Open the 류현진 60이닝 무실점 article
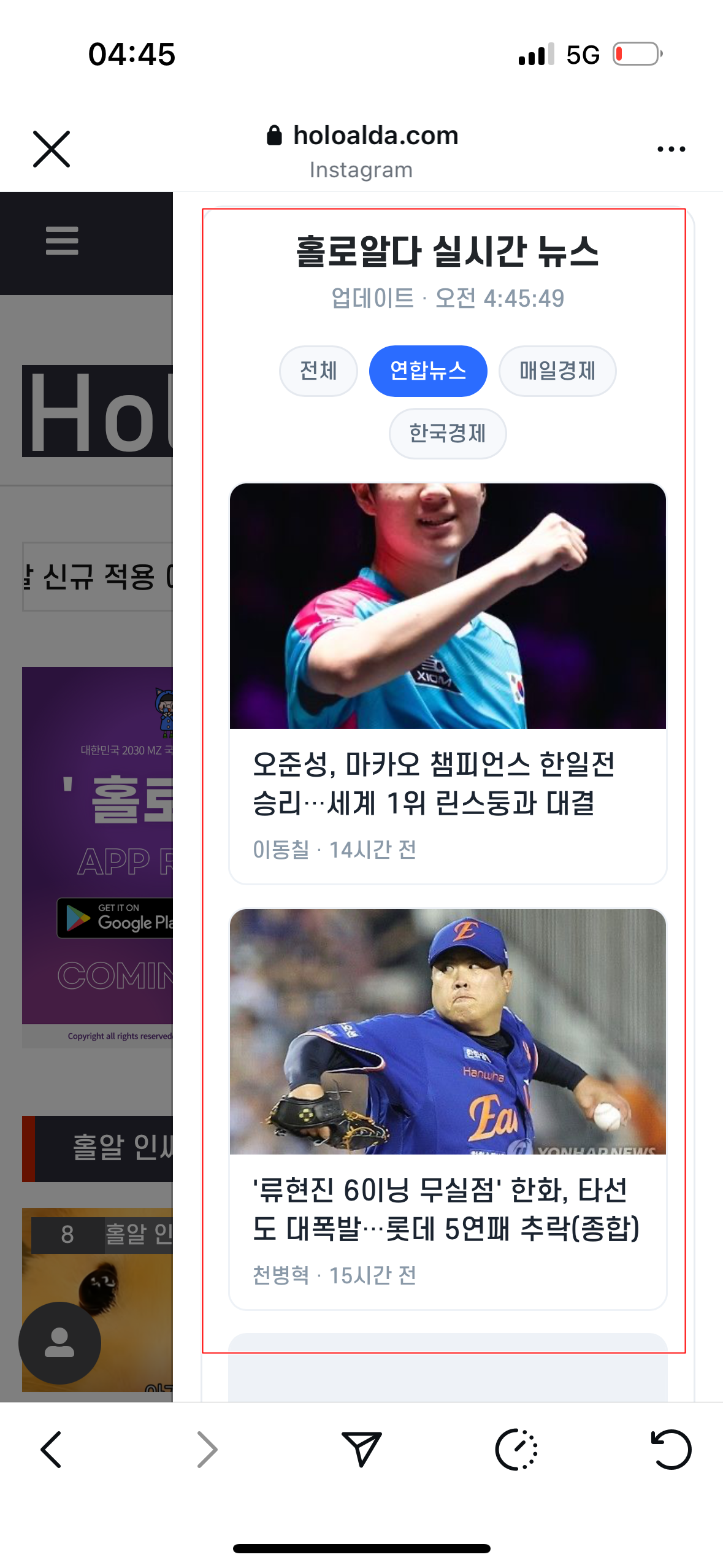This screenshot has width=723, height=1568. pyautogui.click(x=448, y=1209)
